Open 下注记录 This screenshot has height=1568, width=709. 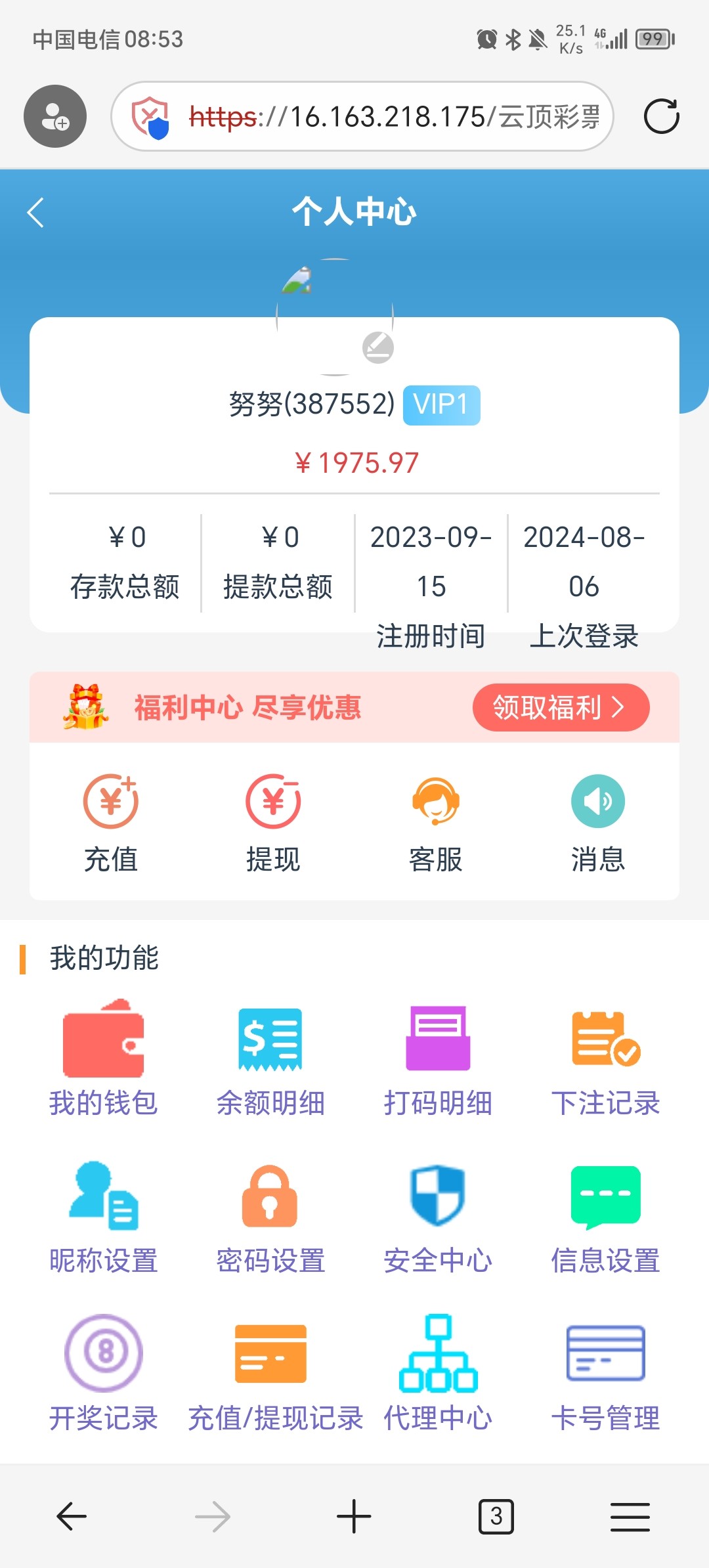click(605, 1058)
